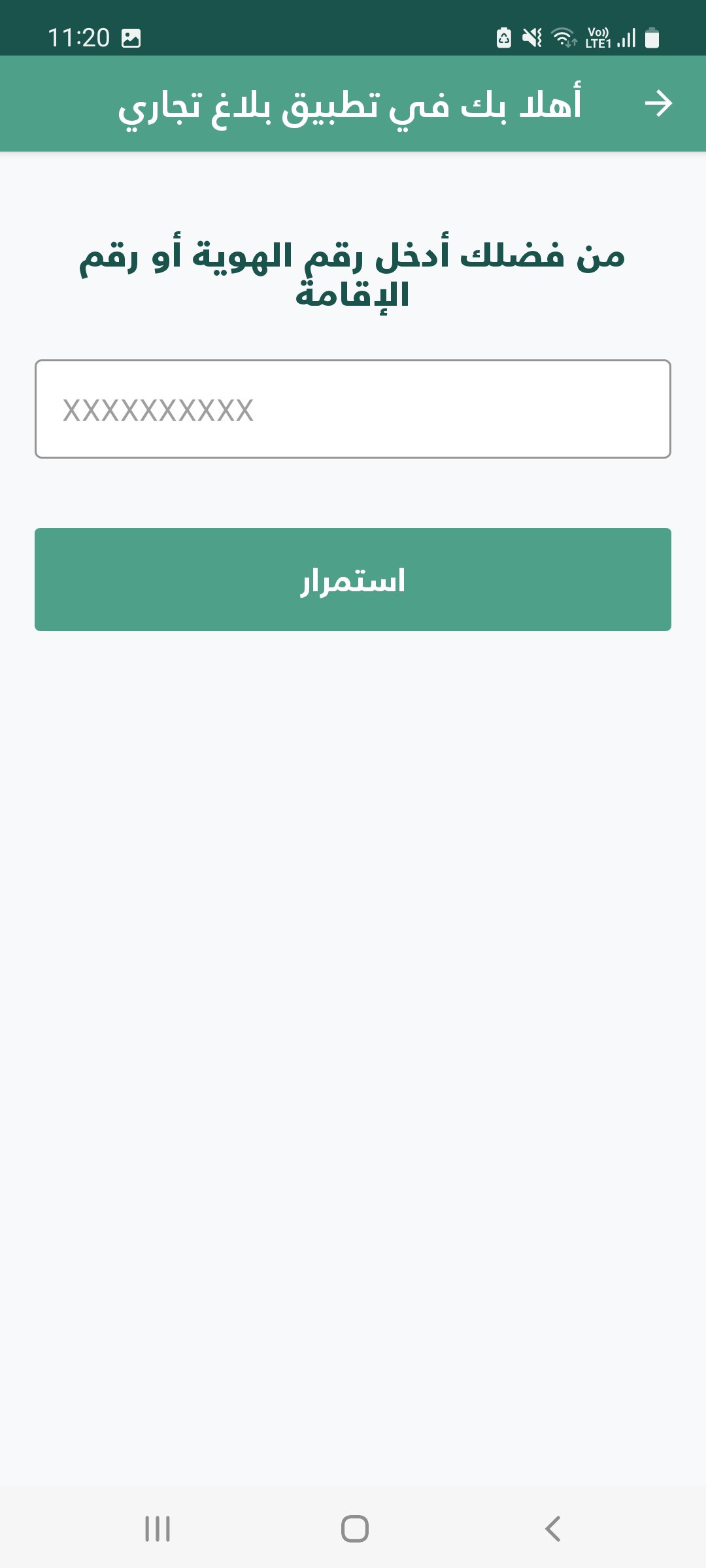Screen dimensions: 706x1568
Task: Go back using the system back button
Action: (553, 1529)
